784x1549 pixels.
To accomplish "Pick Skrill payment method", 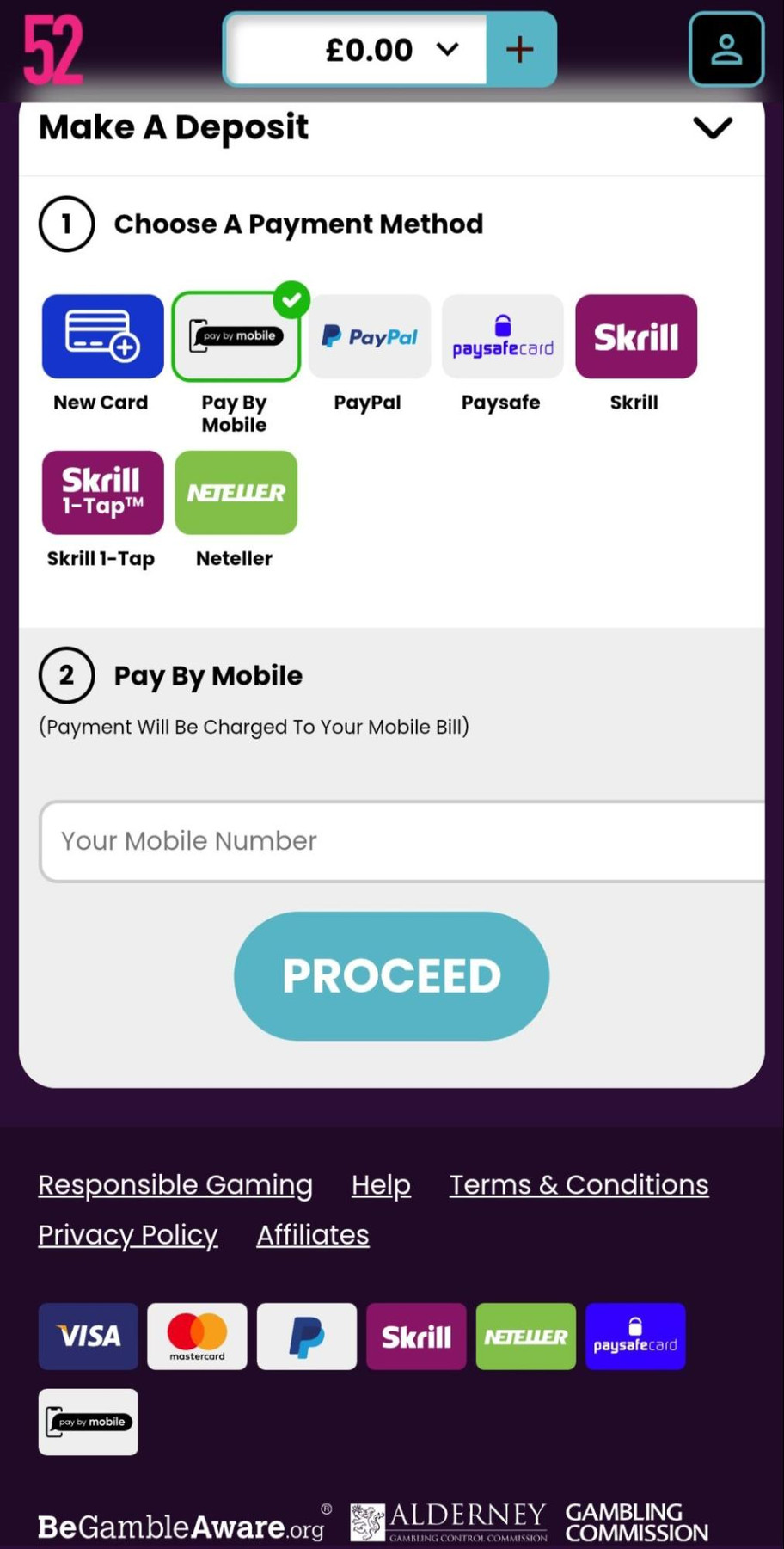I will point(635,336).
